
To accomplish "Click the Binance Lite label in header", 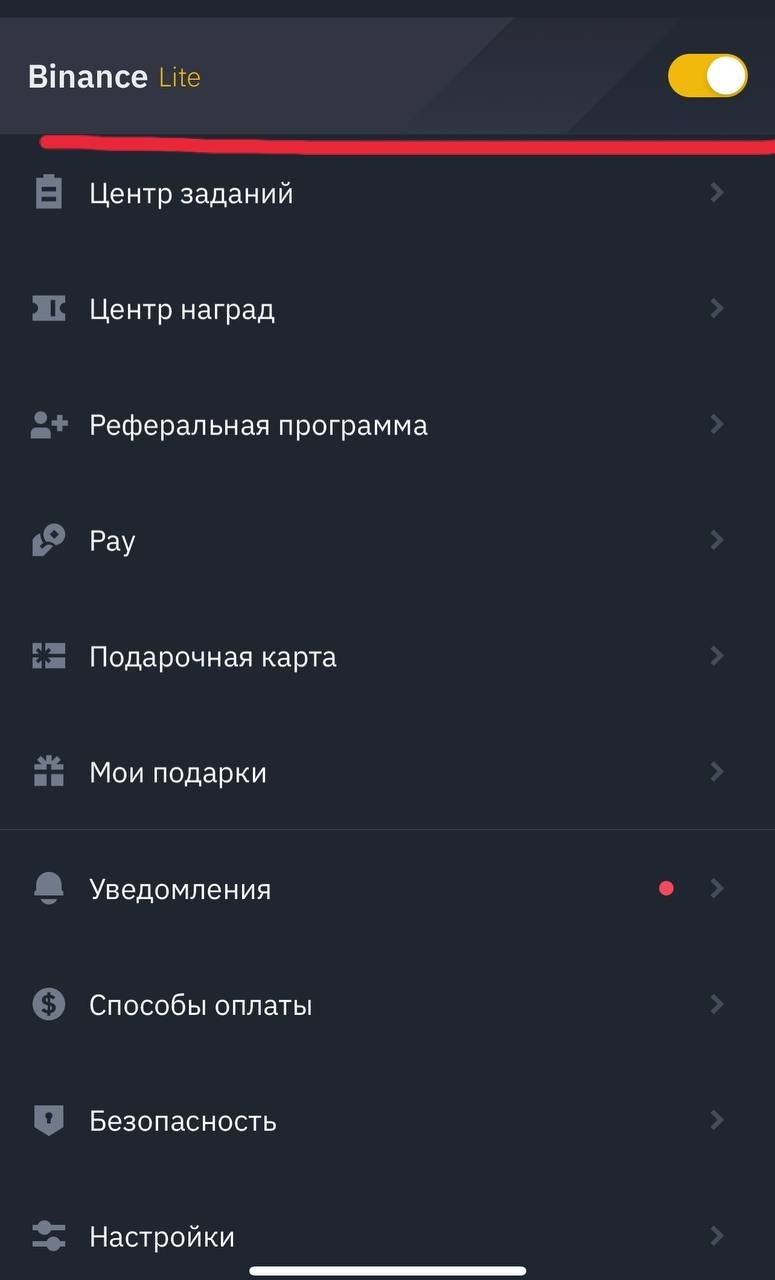I will click(180, 75).
